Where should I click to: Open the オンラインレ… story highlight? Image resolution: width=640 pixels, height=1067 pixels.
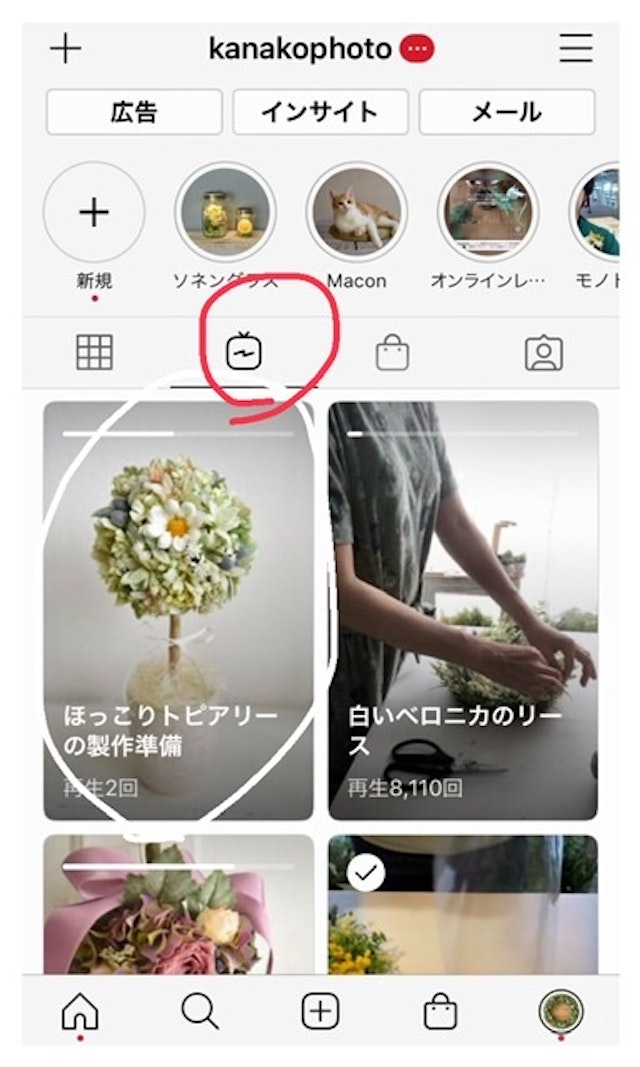click(x=488, y=212)
